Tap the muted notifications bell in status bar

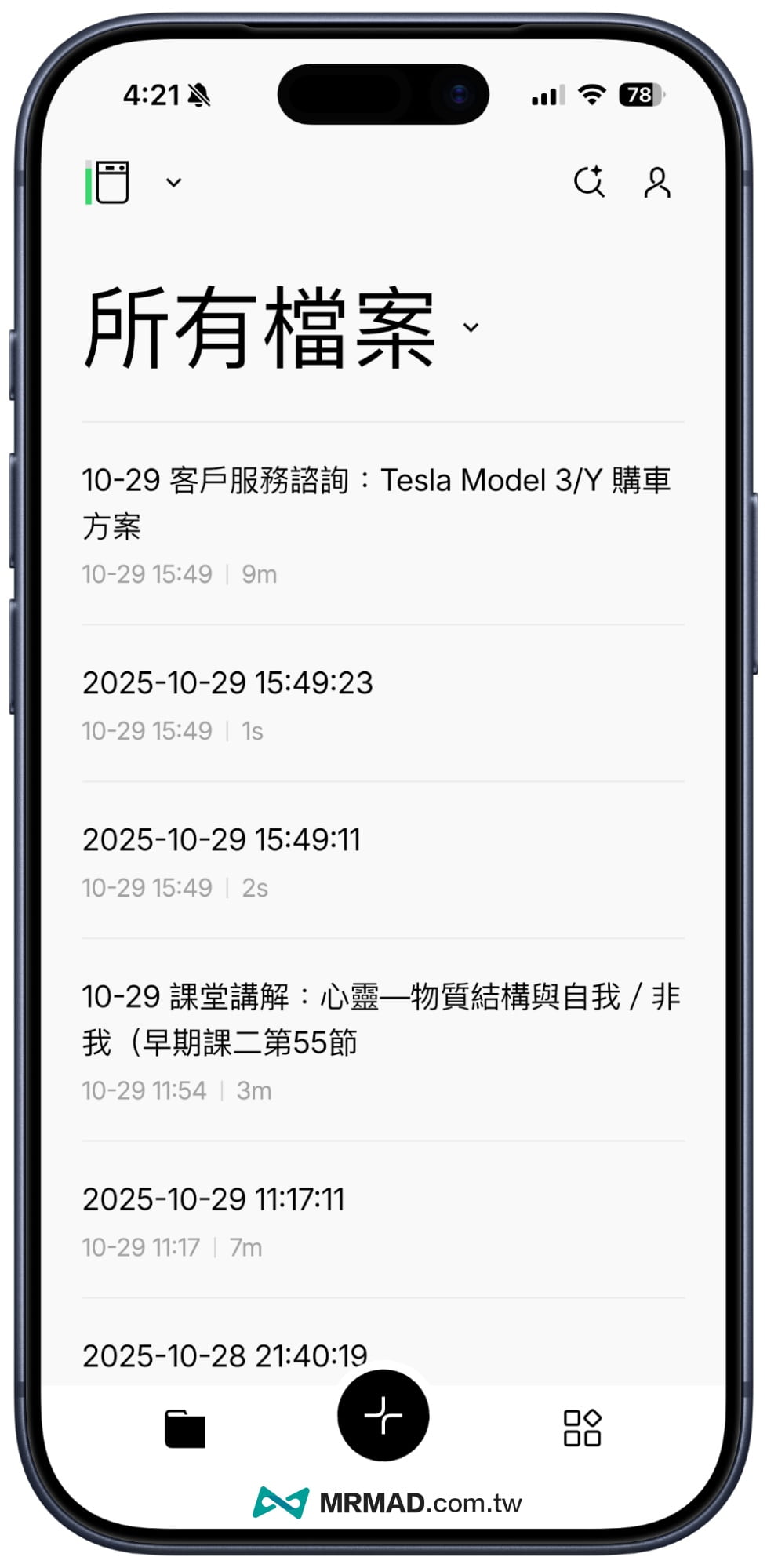199,94
